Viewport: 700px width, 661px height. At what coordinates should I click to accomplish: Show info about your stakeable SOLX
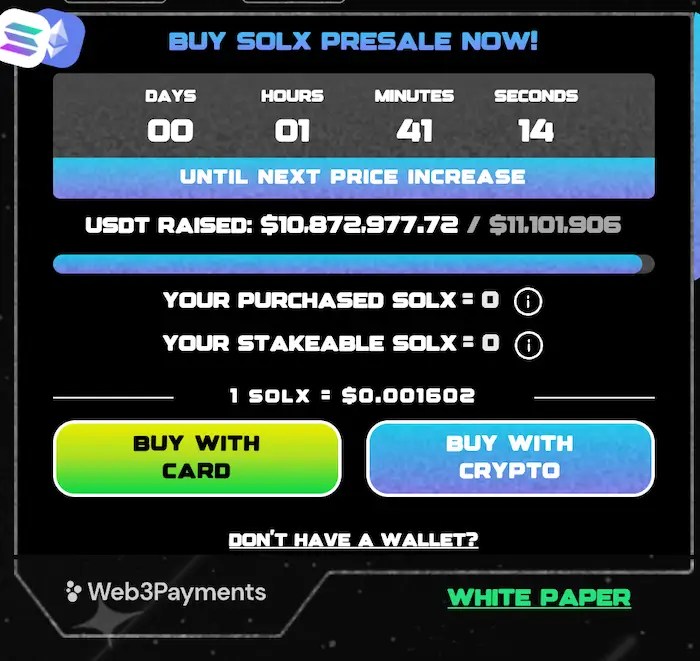pos(528,345)
